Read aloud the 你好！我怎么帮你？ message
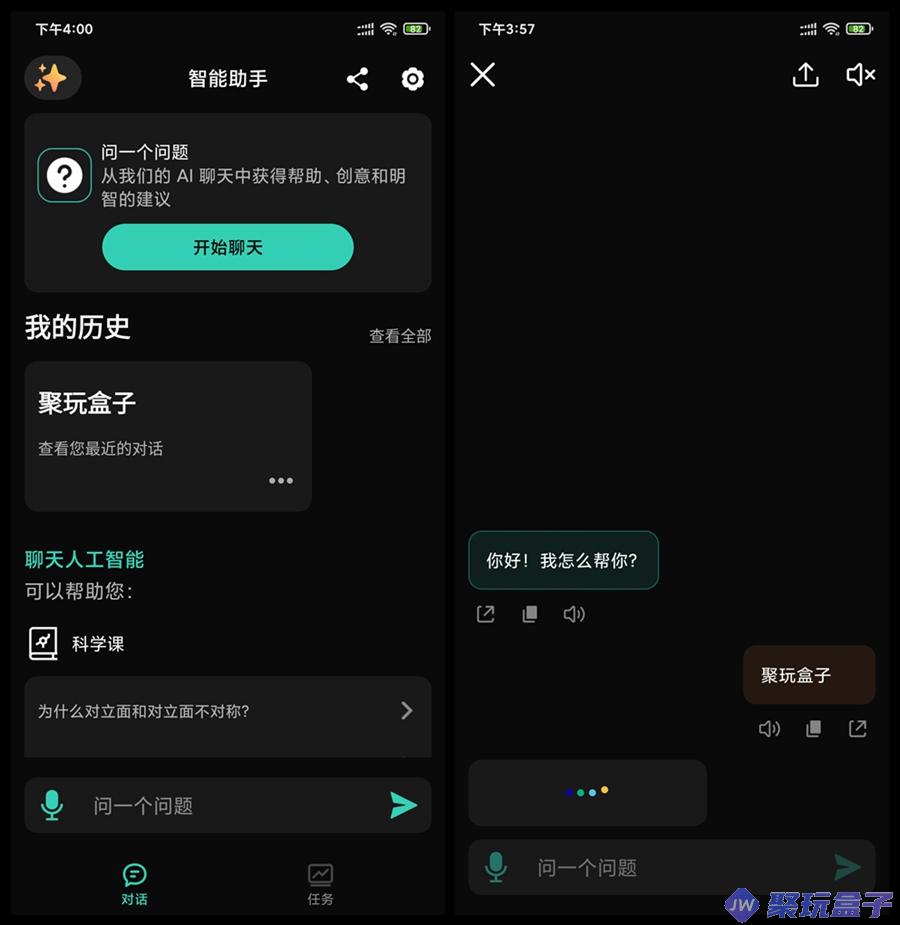This screenshot has width=900, height=925. pos(574,614)
